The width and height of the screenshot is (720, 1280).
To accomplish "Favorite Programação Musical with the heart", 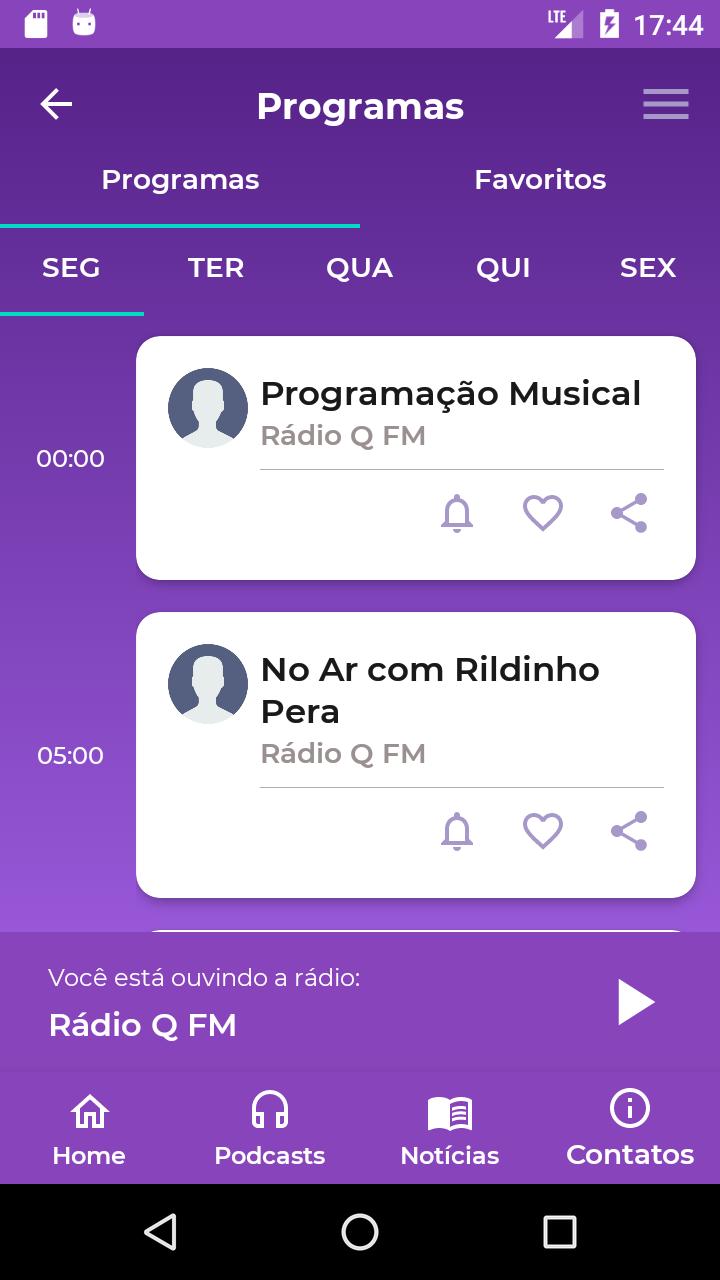I will tap(543, 513).
